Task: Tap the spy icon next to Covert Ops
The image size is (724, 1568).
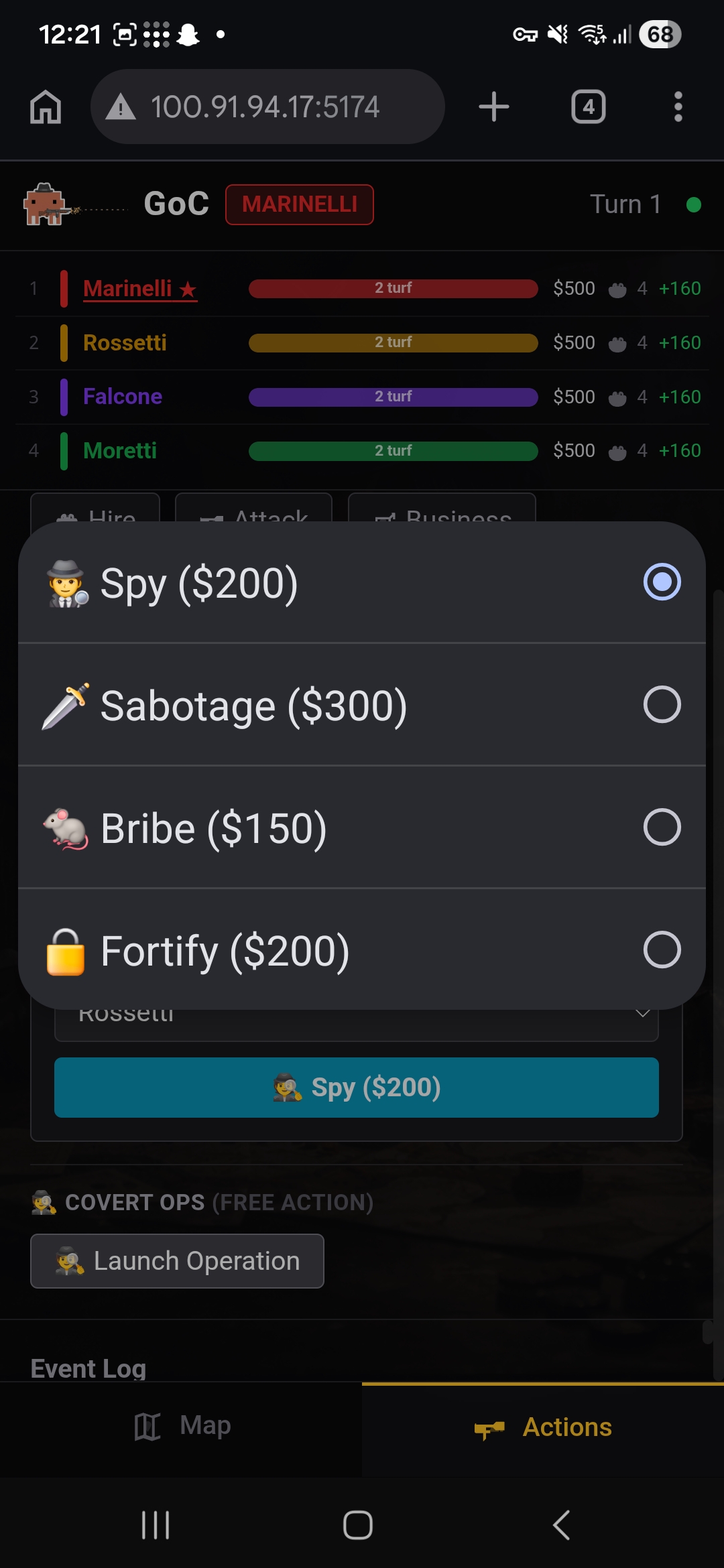Action: pos(43,1201)
